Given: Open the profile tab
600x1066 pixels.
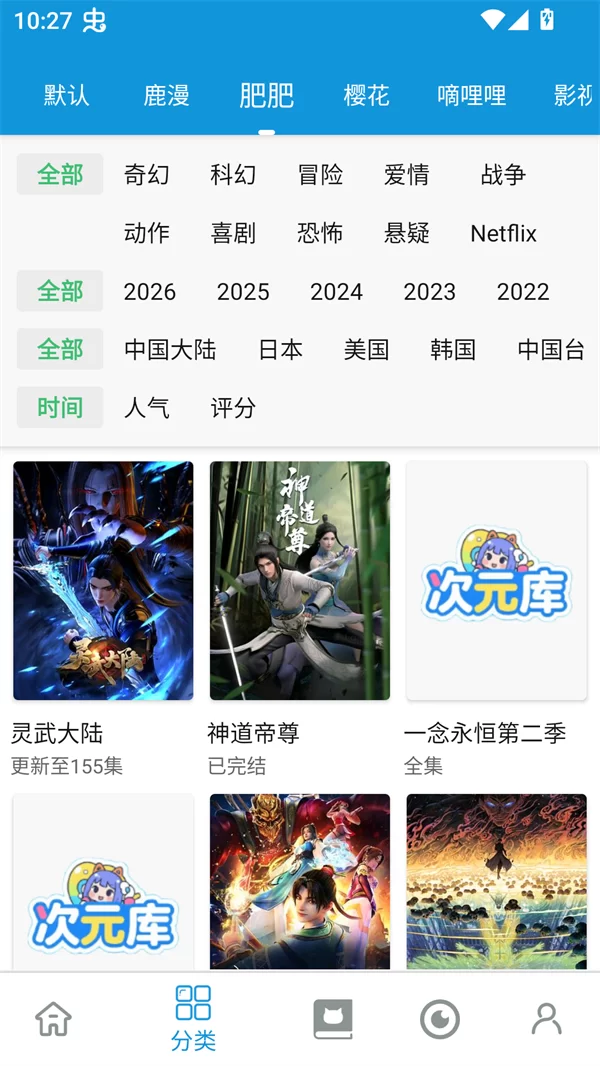Looking at the screenshot, I should pos(546,1019).
